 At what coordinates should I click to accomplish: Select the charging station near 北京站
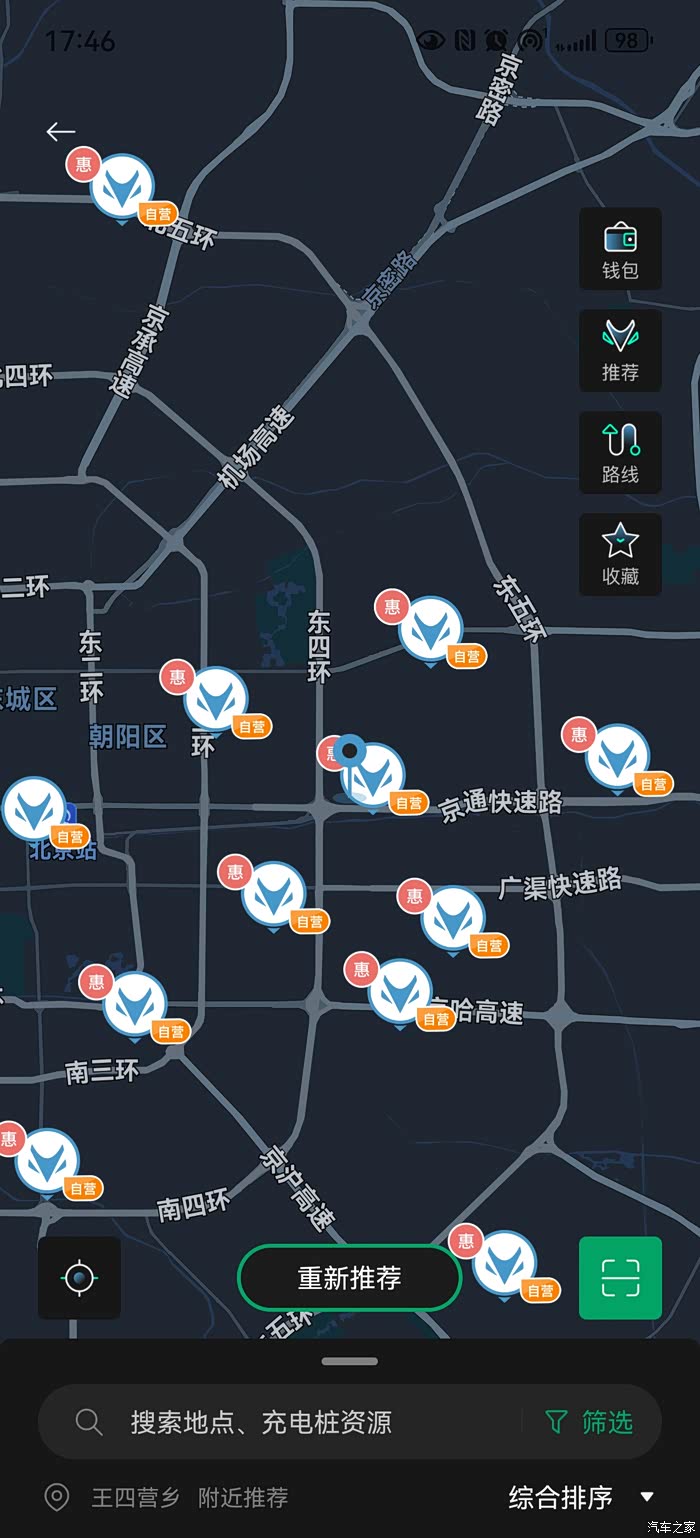point(36,810)
